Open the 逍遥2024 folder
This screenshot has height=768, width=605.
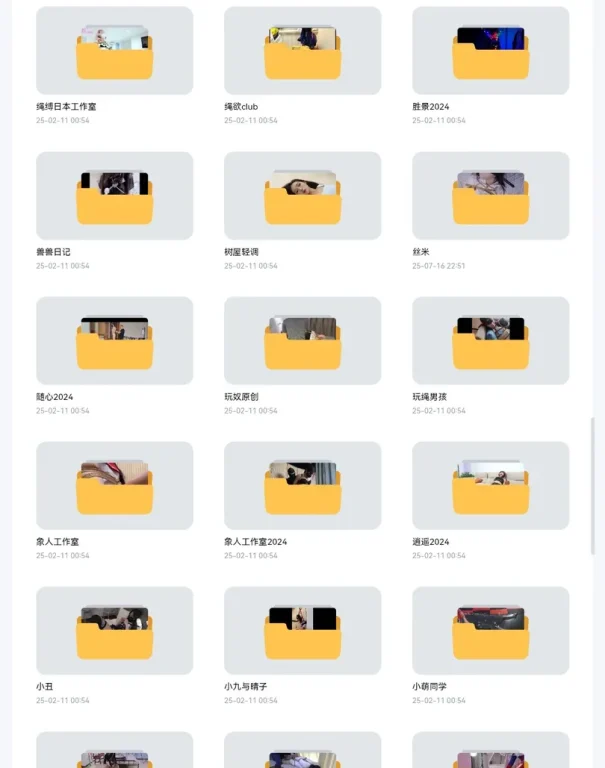[490, 486]
